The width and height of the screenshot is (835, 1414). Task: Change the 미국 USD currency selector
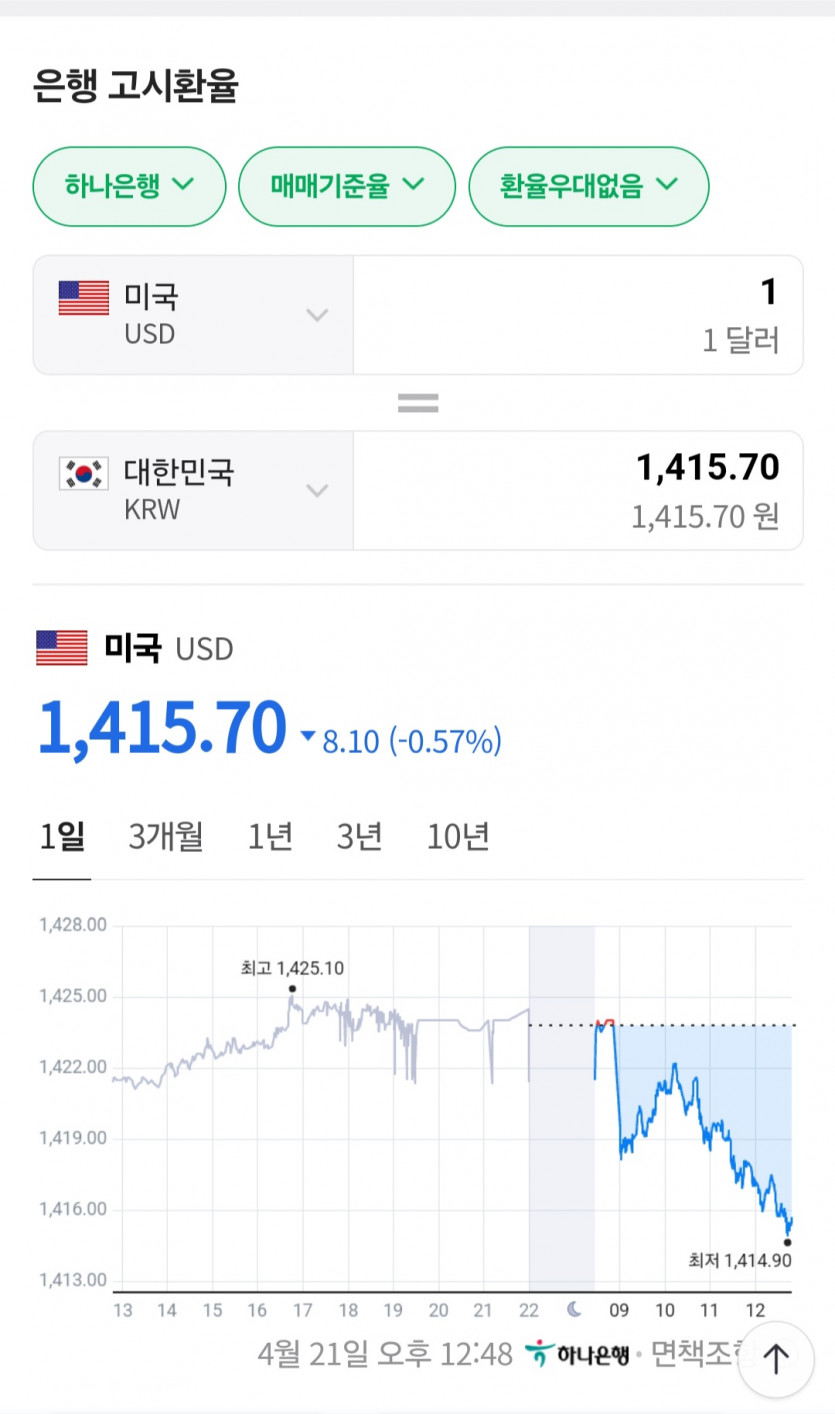tap(193, 315)
